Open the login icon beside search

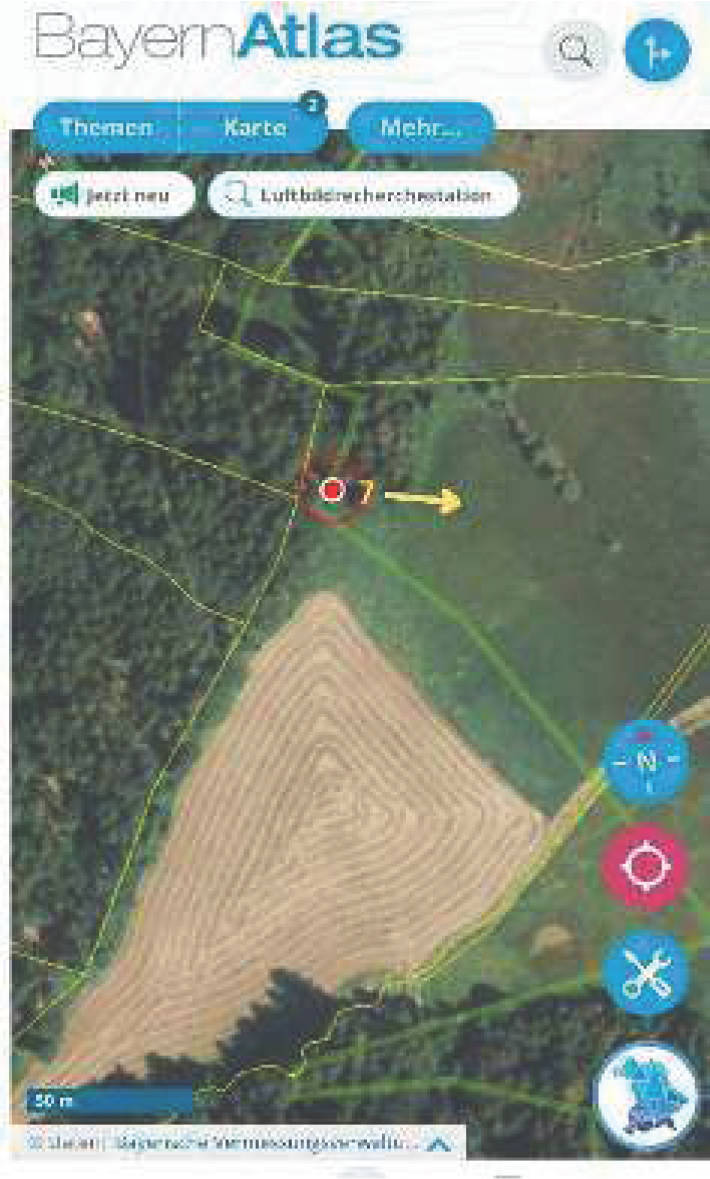[x=657, y=51]
